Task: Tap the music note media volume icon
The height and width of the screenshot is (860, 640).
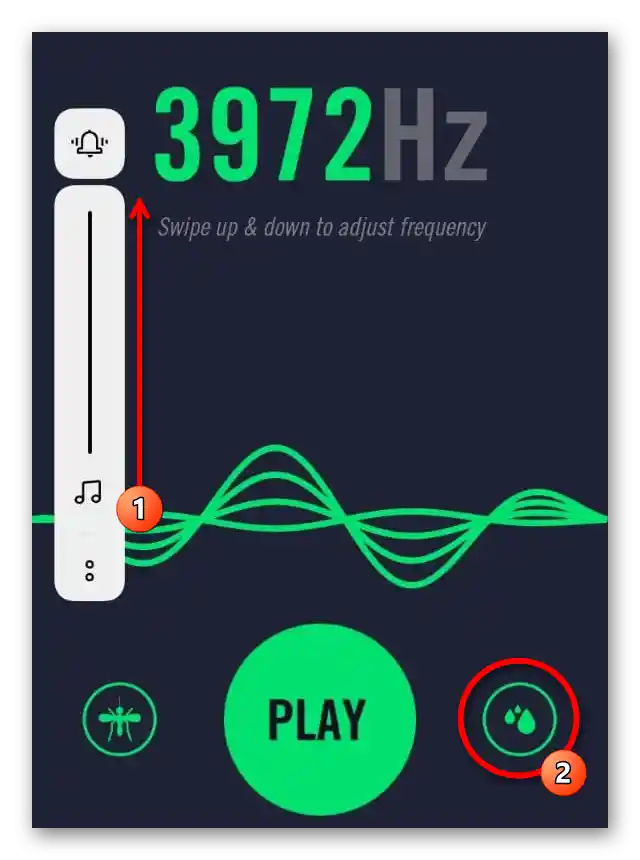Action: [x=89, y=492]
